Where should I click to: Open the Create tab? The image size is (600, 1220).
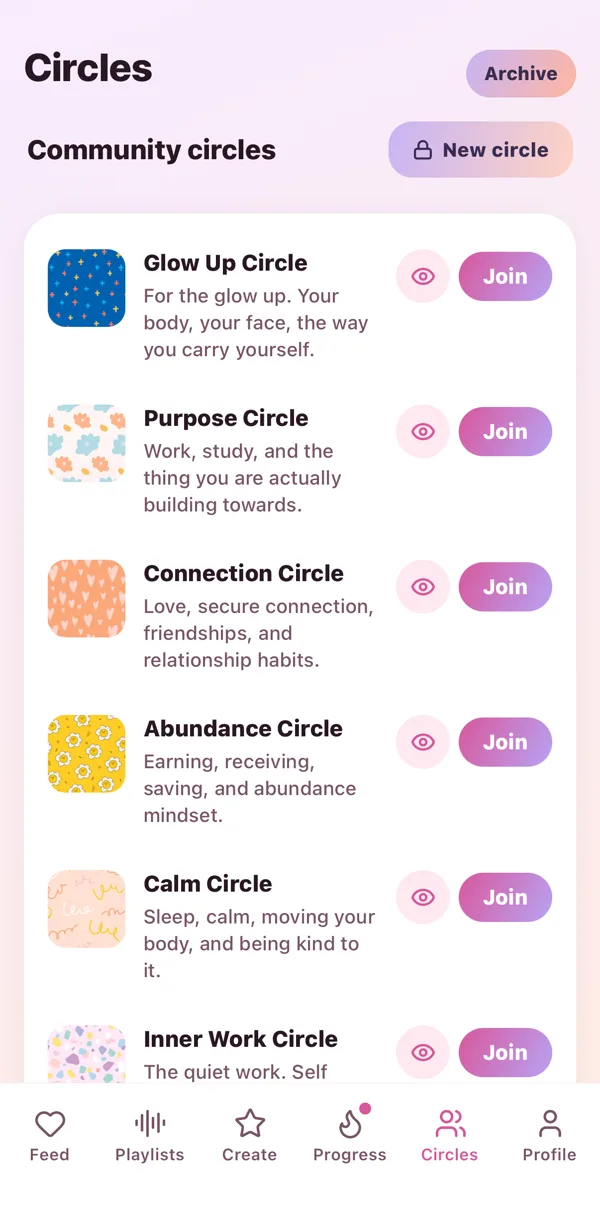tap(250, 1136)
